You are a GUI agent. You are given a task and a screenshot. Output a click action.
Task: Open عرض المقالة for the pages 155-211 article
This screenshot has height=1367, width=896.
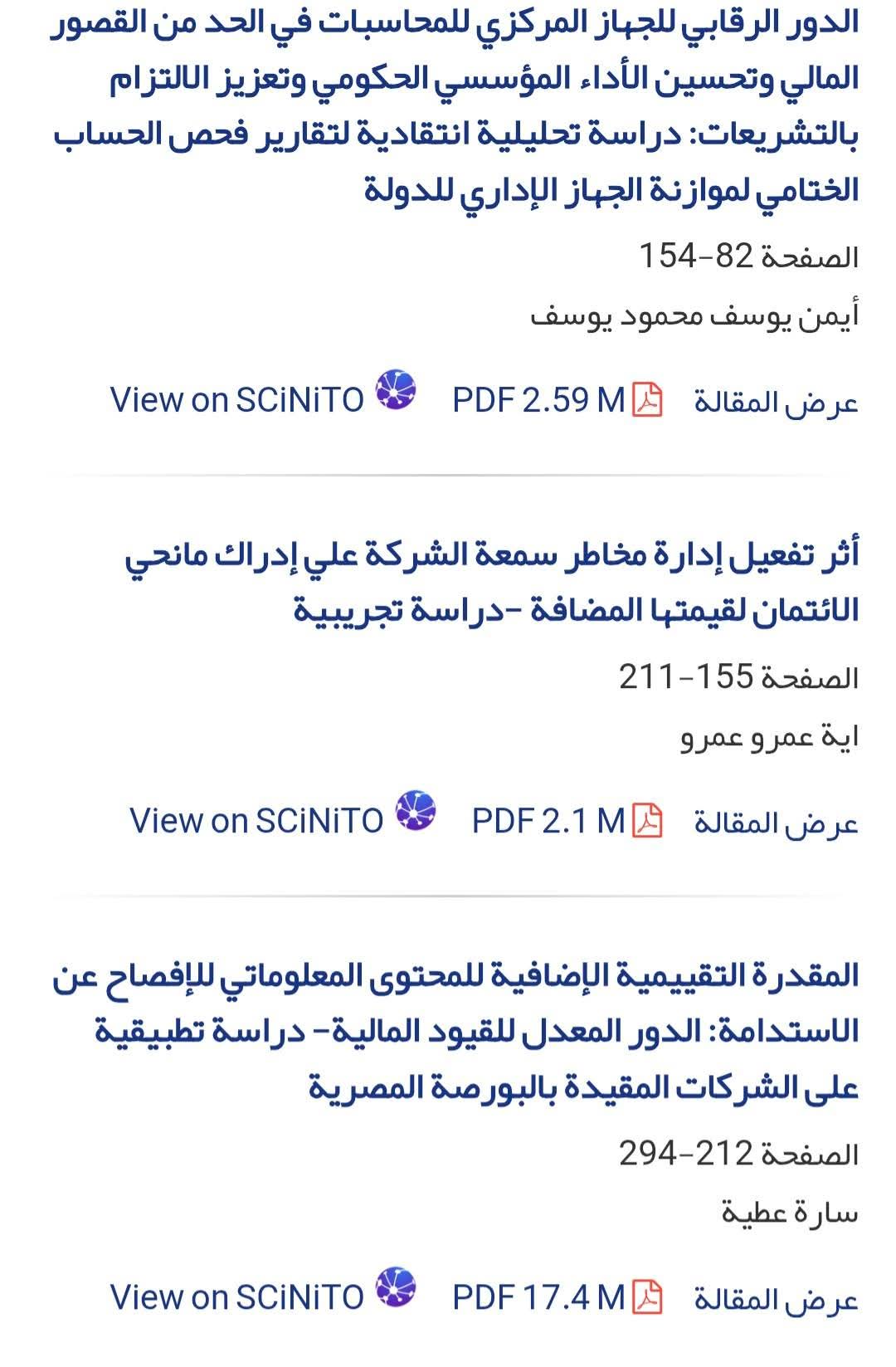coord(776,823)
